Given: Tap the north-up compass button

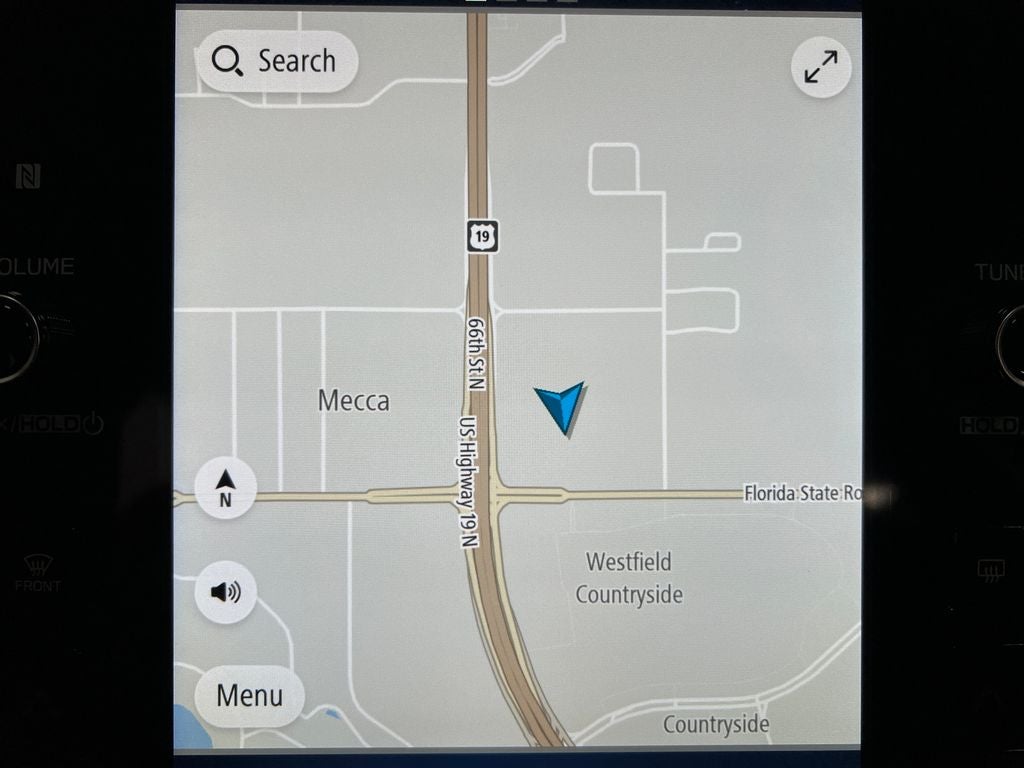Looking at the screenshot, I should tap(225, 488).
